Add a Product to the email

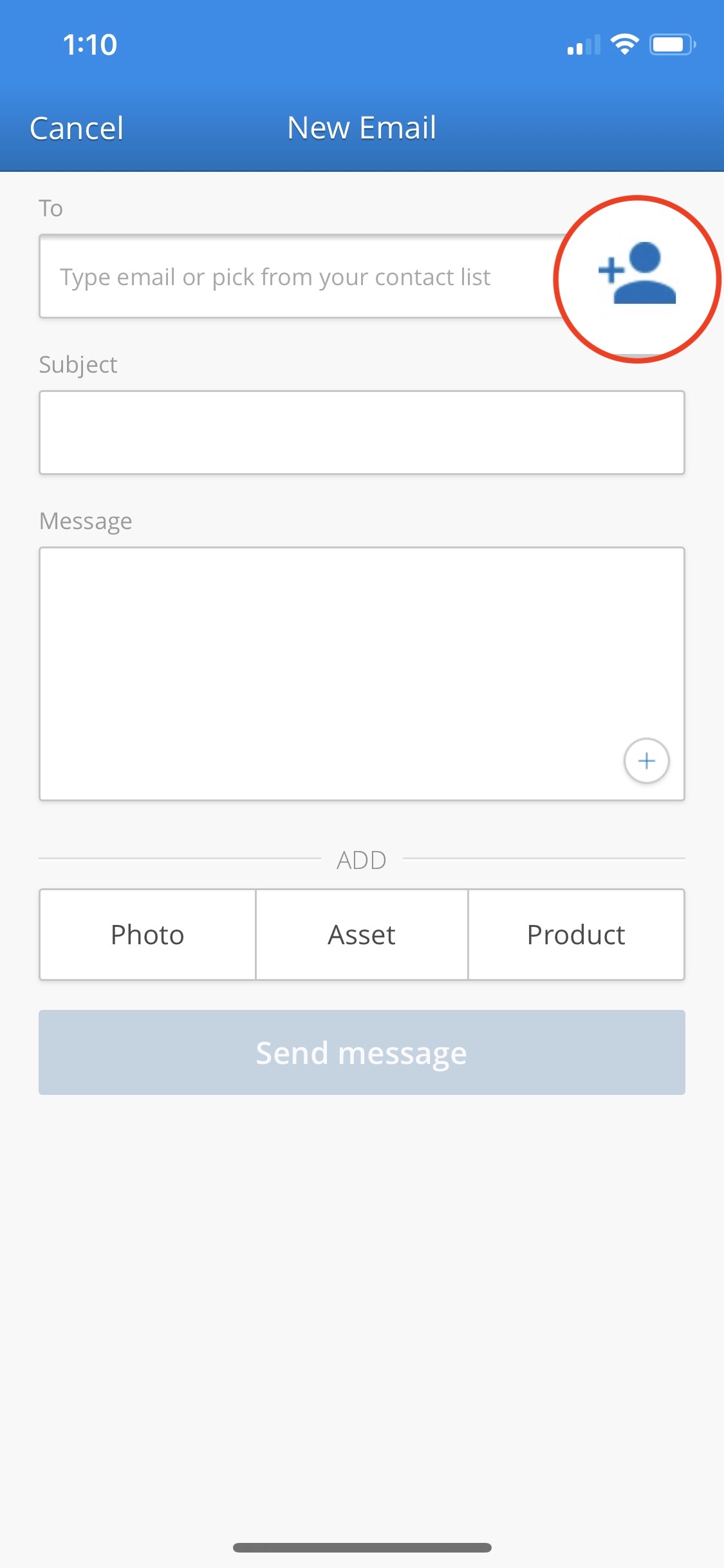point(576,935)
